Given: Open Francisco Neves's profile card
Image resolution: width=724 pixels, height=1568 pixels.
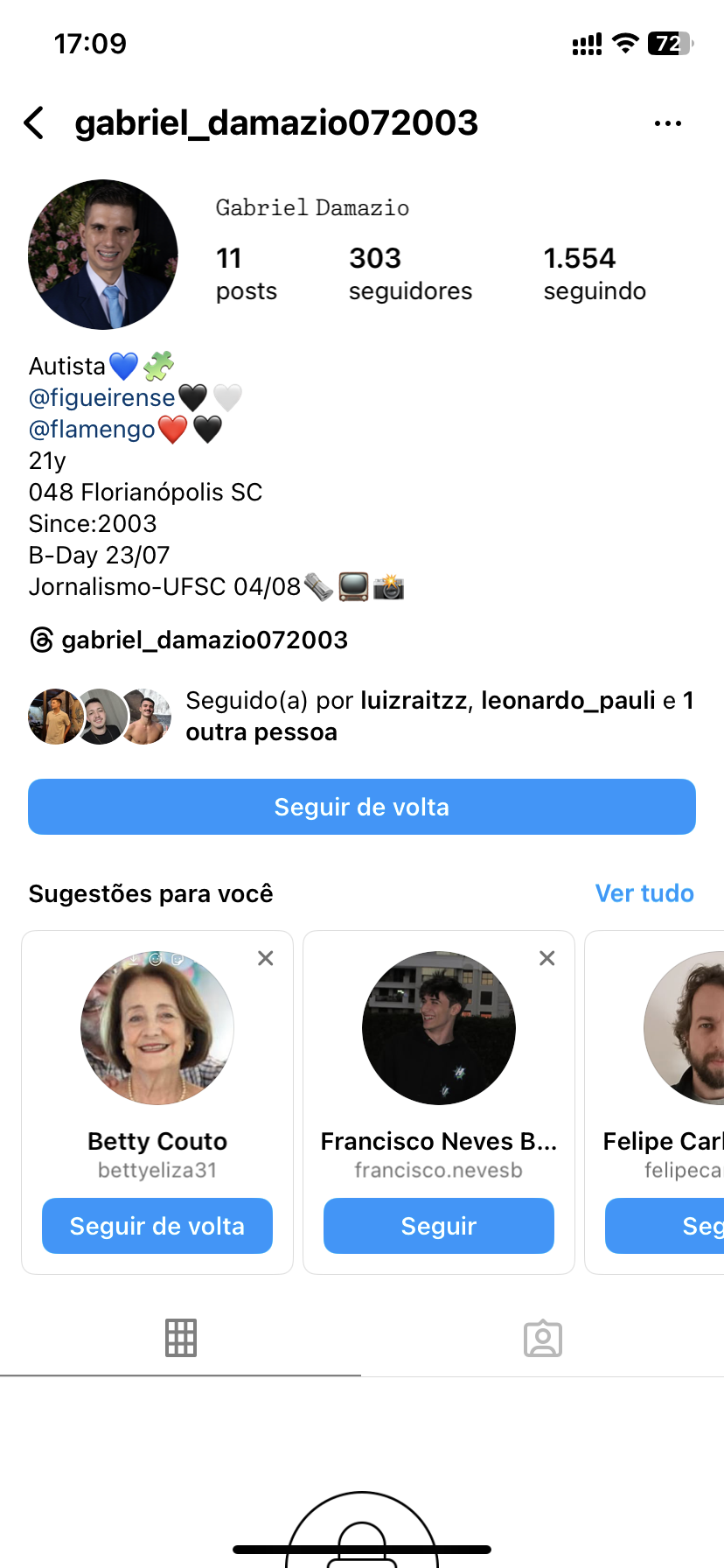Looking at the screenshot, I should pos(439,1028).
